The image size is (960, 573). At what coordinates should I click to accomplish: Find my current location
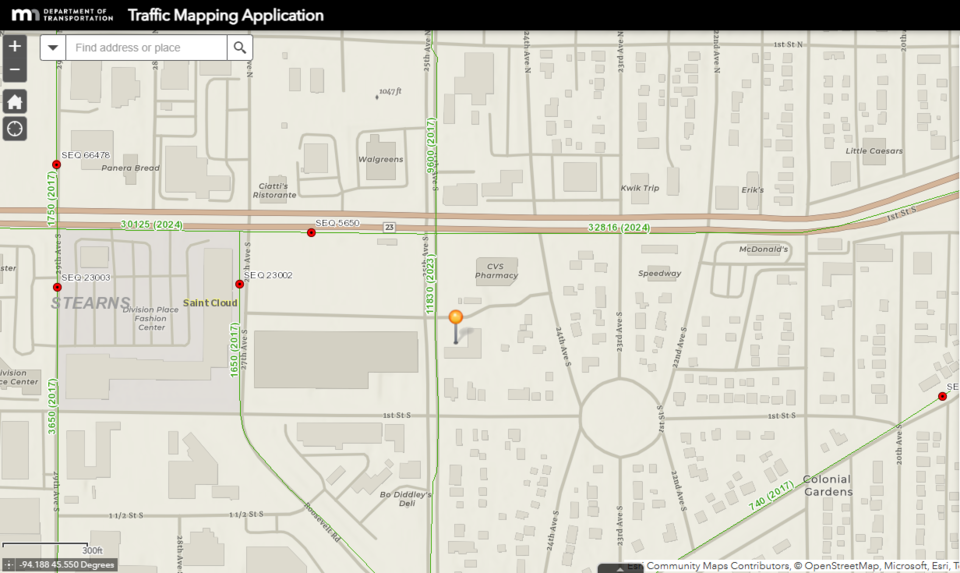coord(14,129)
